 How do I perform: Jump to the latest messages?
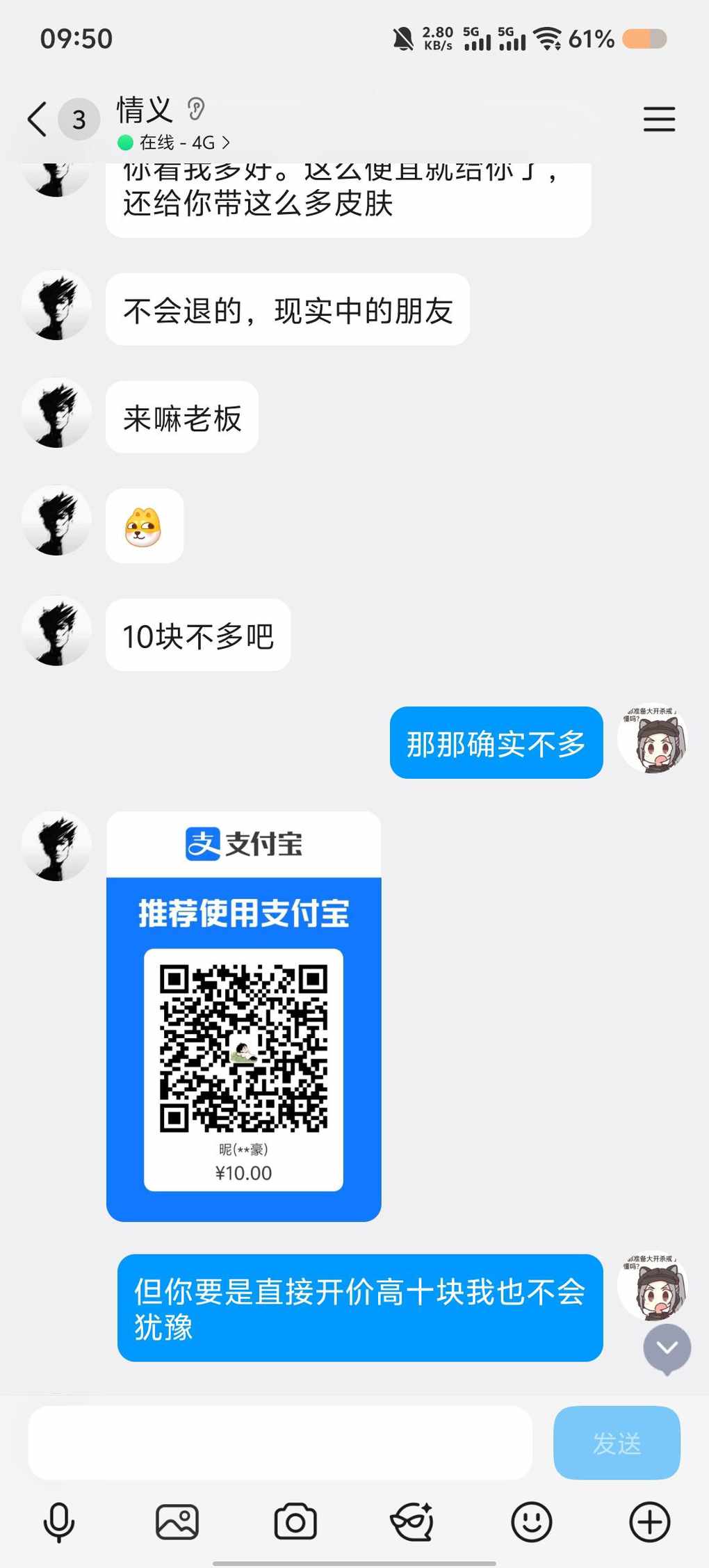click(x=667, y=1348)
